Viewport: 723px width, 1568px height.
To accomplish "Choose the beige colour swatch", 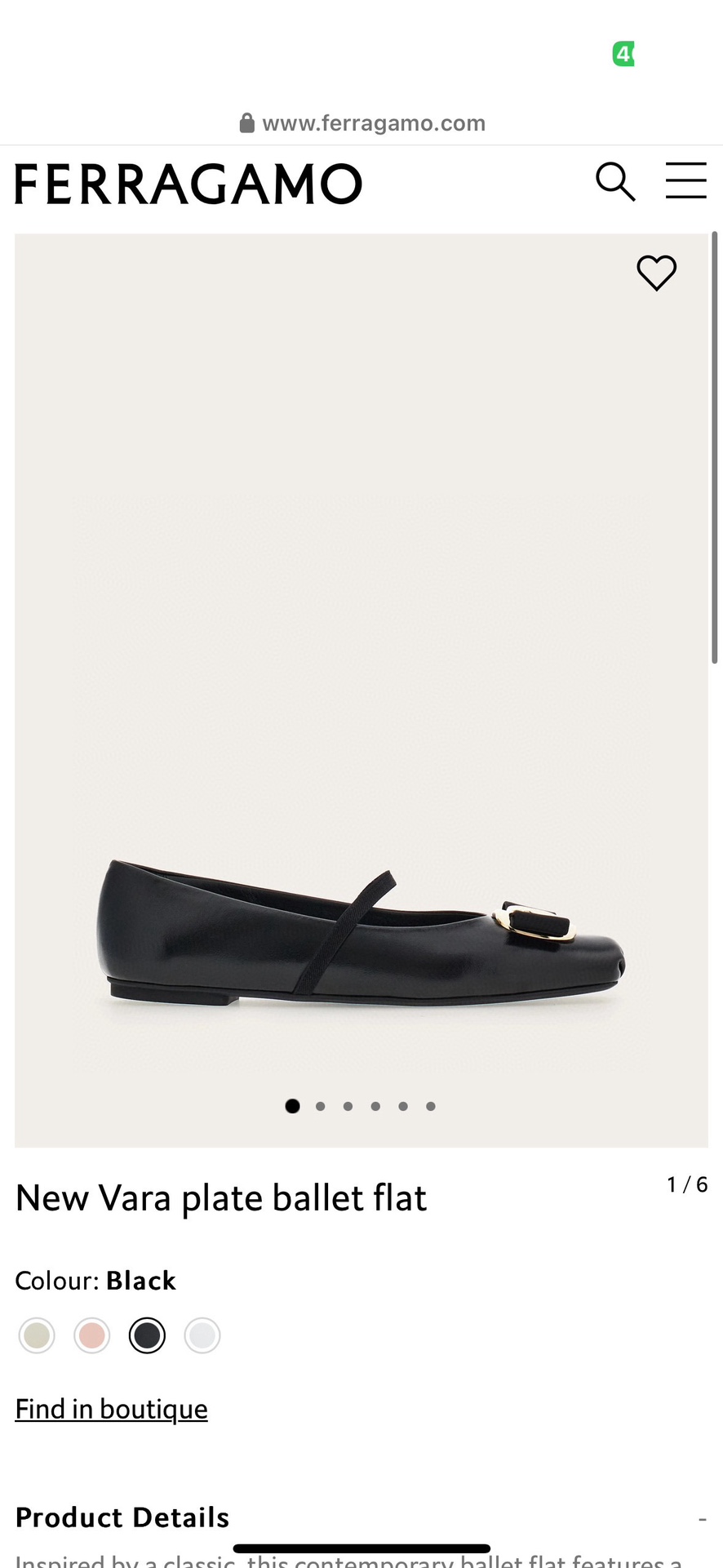I will [x=36, y=1335].
